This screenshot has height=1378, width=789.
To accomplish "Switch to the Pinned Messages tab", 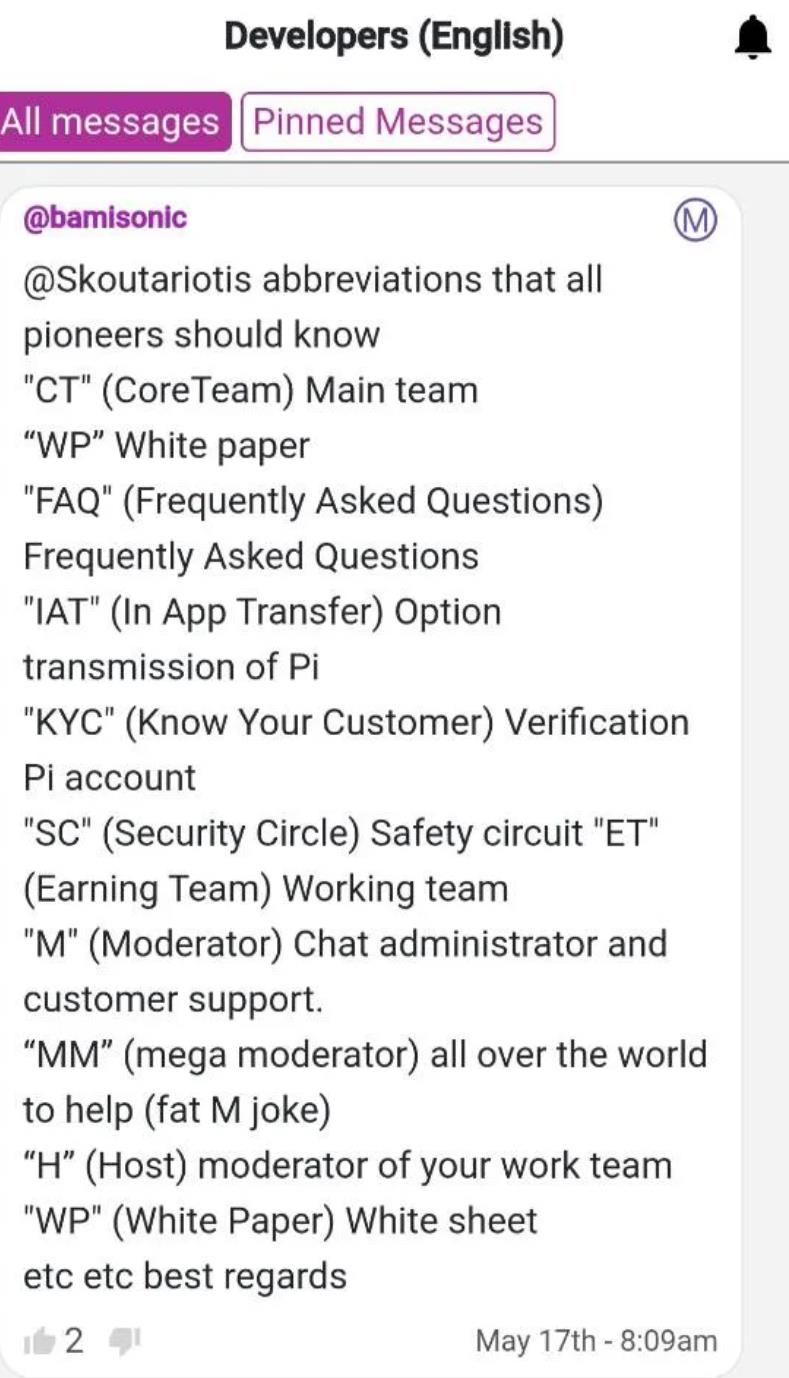I will (397, 122).
